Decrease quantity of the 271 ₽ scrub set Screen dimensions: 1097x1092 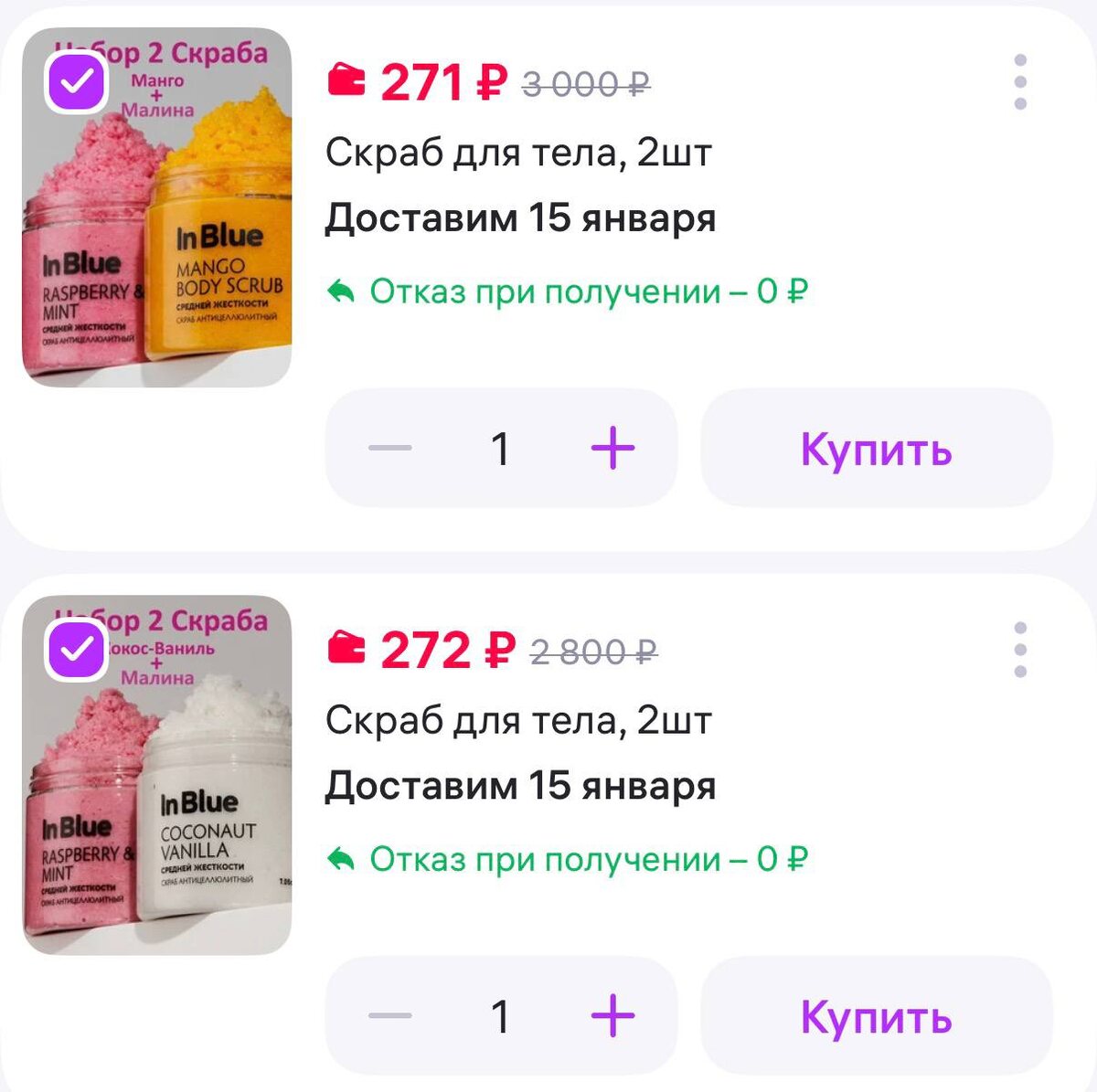pyautogui.click(x=390, y=449)
